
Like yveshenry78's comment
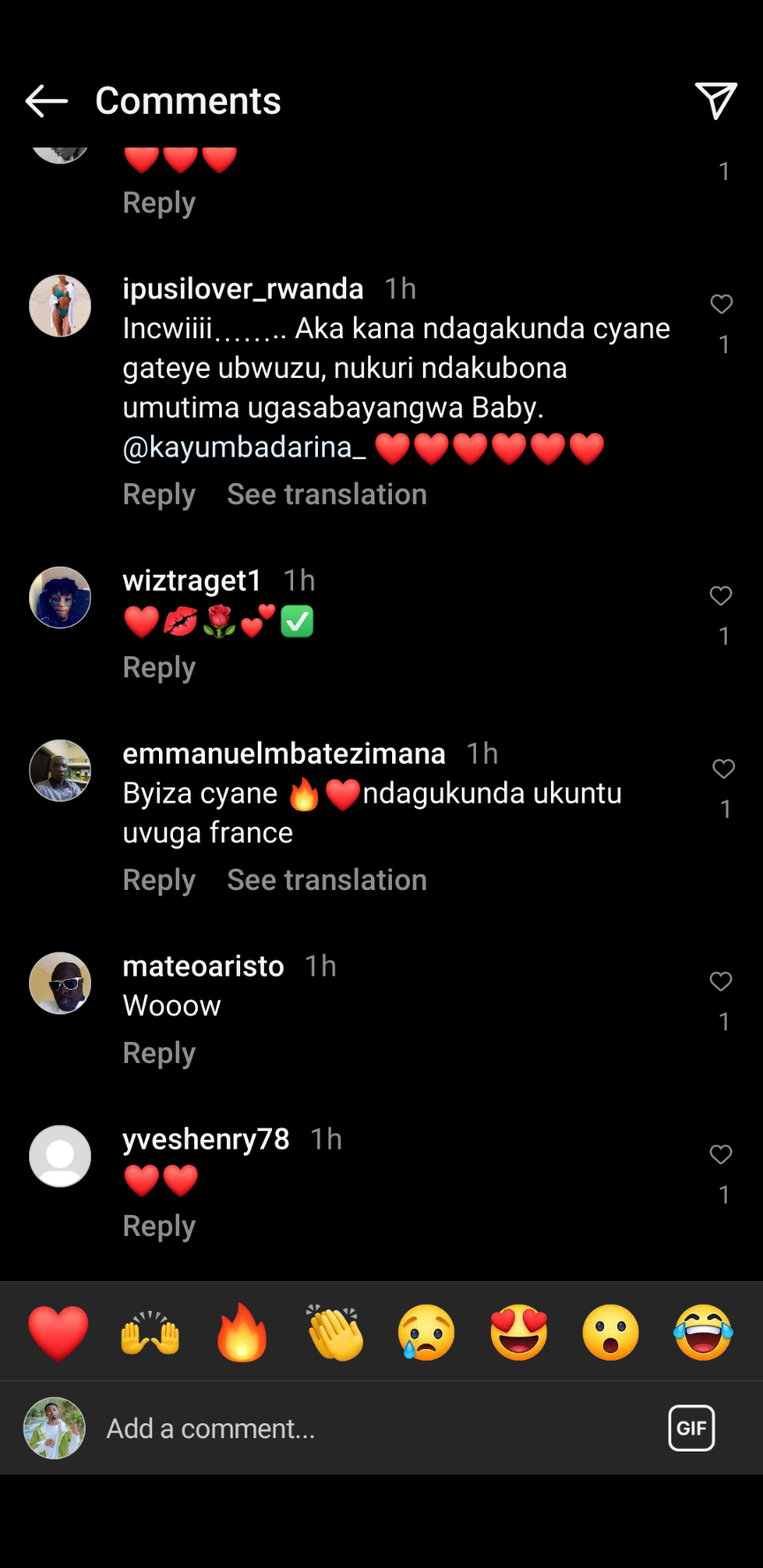721,1155
